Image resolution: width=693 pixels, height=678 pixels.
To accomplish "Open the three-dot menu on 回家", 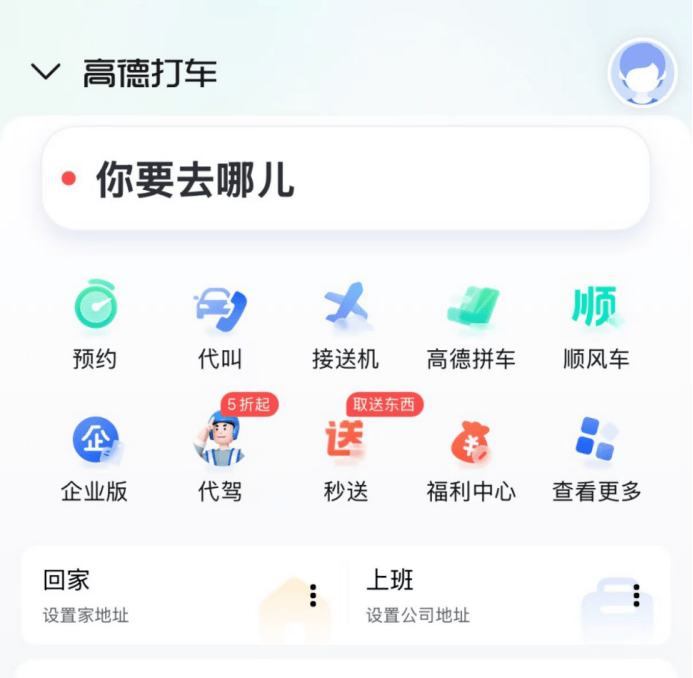I will click(x=313, y=595).
